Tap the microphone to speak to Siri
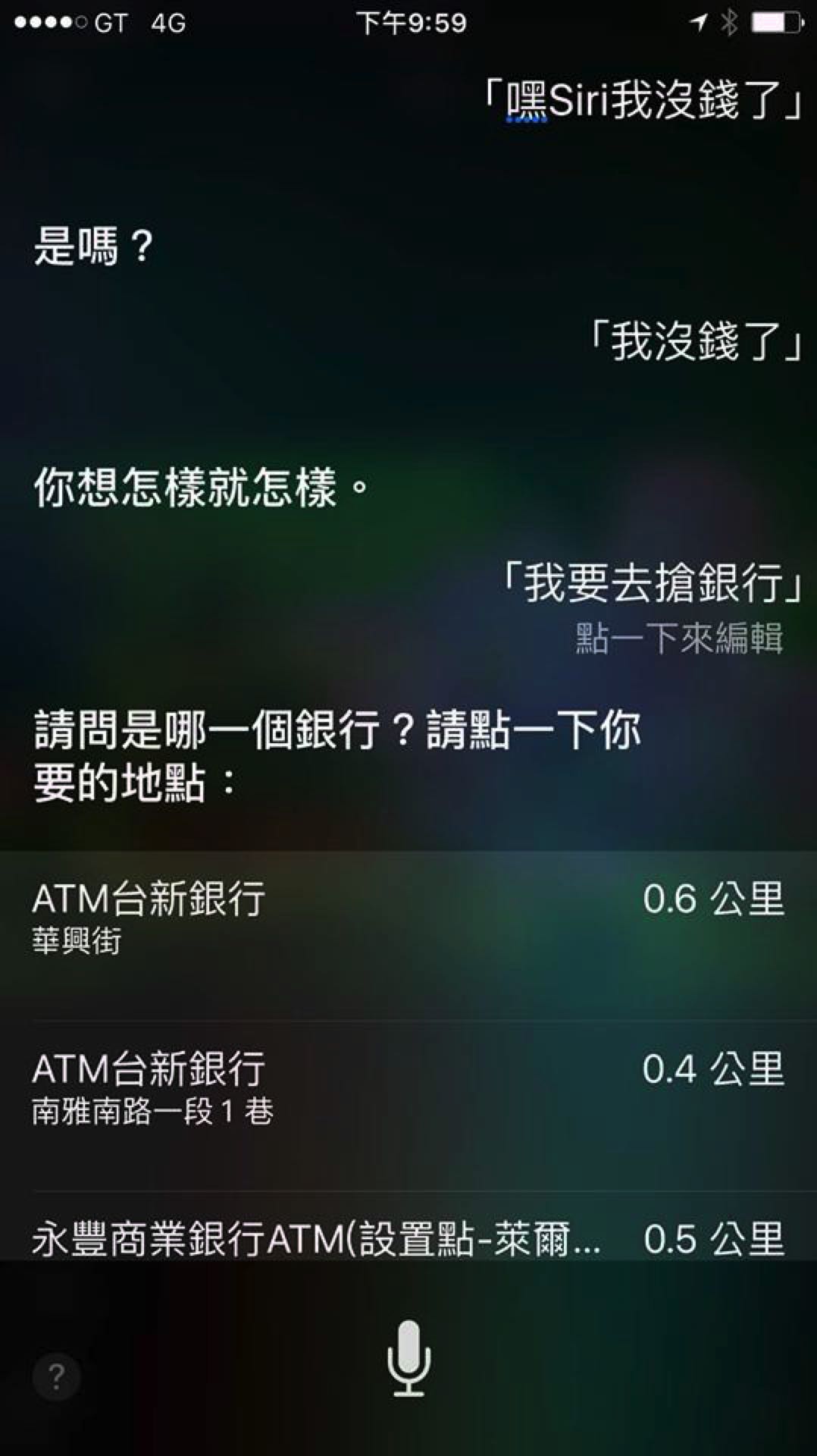 click(409, 1357)
